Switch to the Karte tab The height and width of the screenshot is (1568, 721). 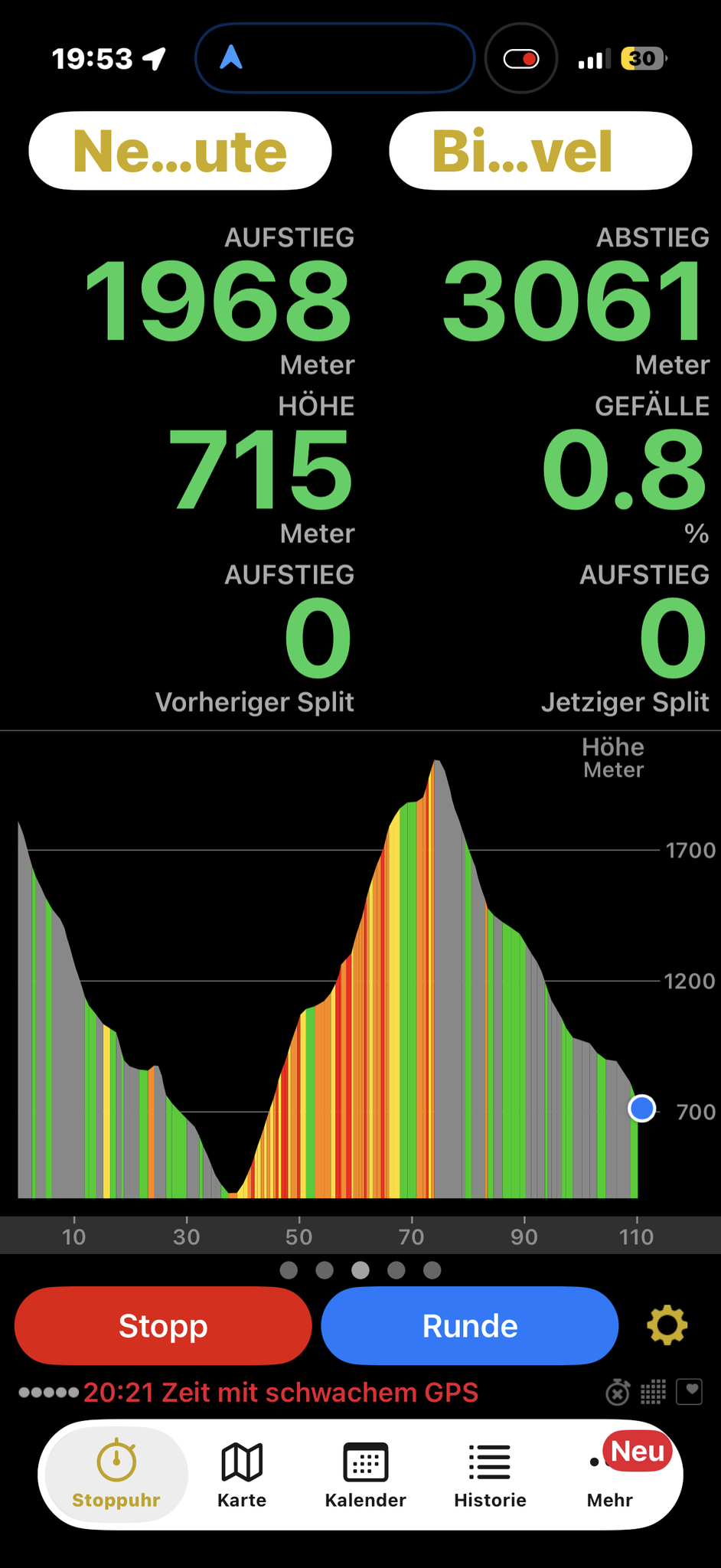pyautogui.click(x=242, y=1475)
